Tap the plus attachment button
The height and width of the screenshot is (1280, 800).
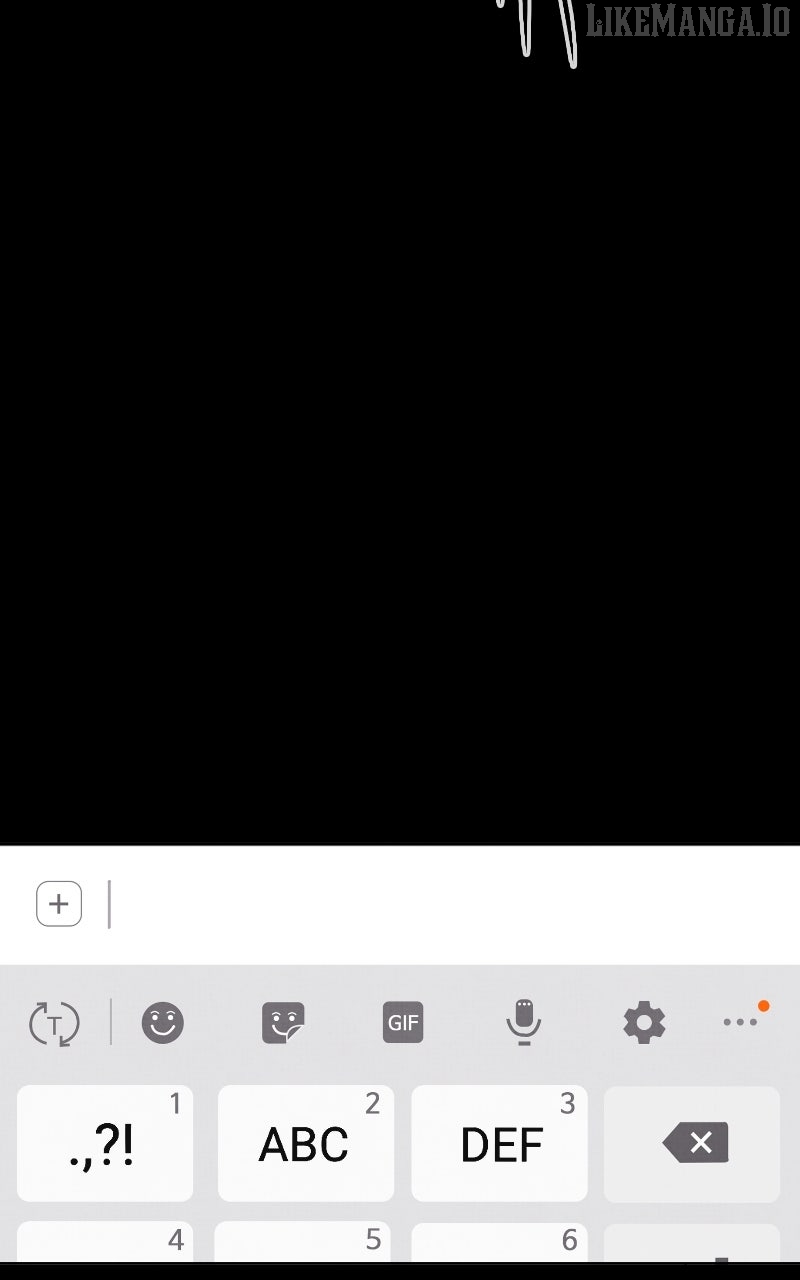point(59,904)
